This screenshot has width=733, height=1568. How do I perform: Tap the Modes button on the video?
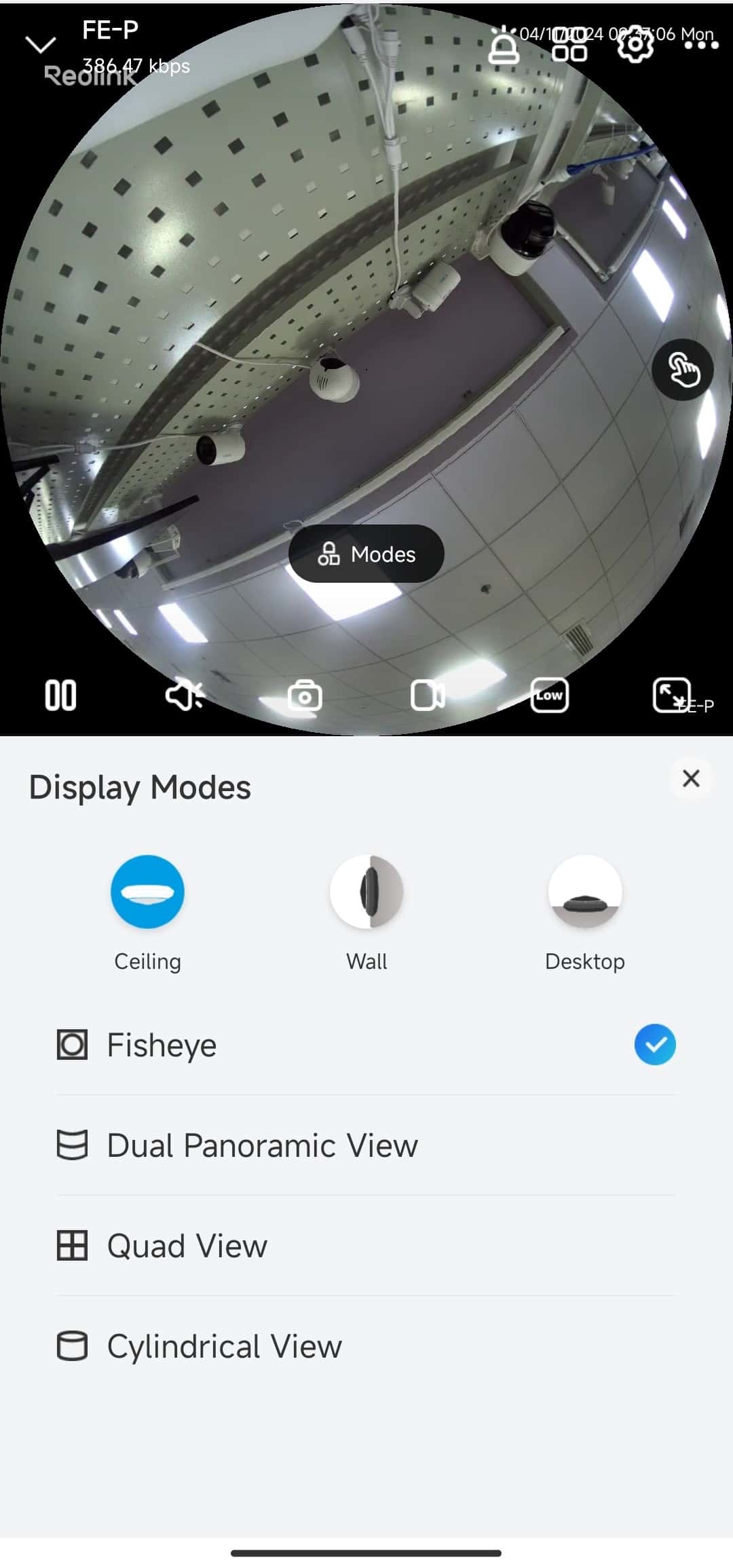(366, 554)
